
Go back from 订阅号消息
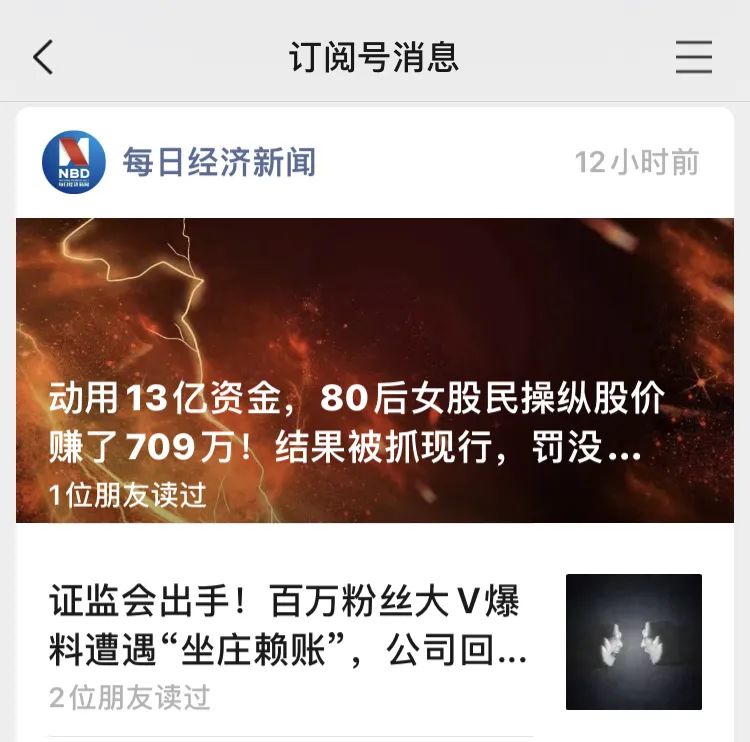click(43, 57)
